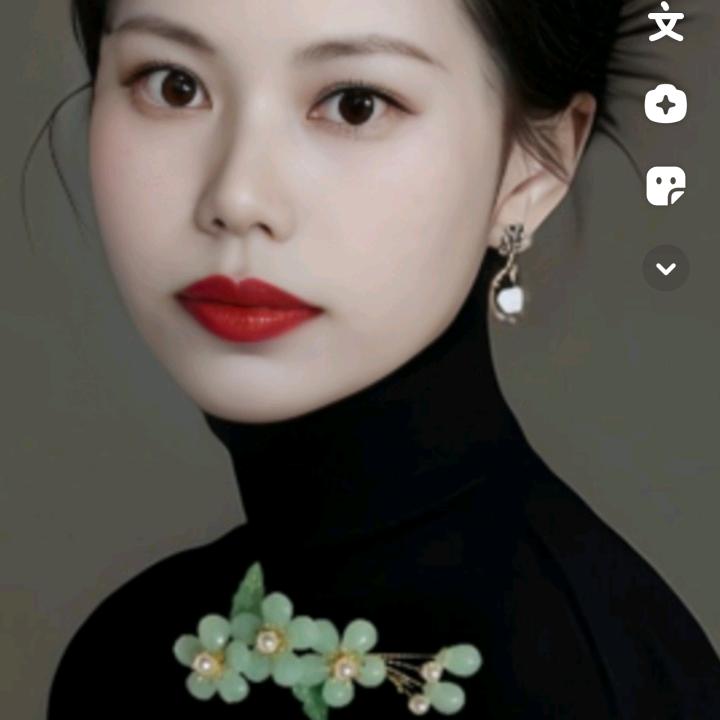Open the sparkle effects icon
Screen dimensions: 720x720
coord(666,104)
